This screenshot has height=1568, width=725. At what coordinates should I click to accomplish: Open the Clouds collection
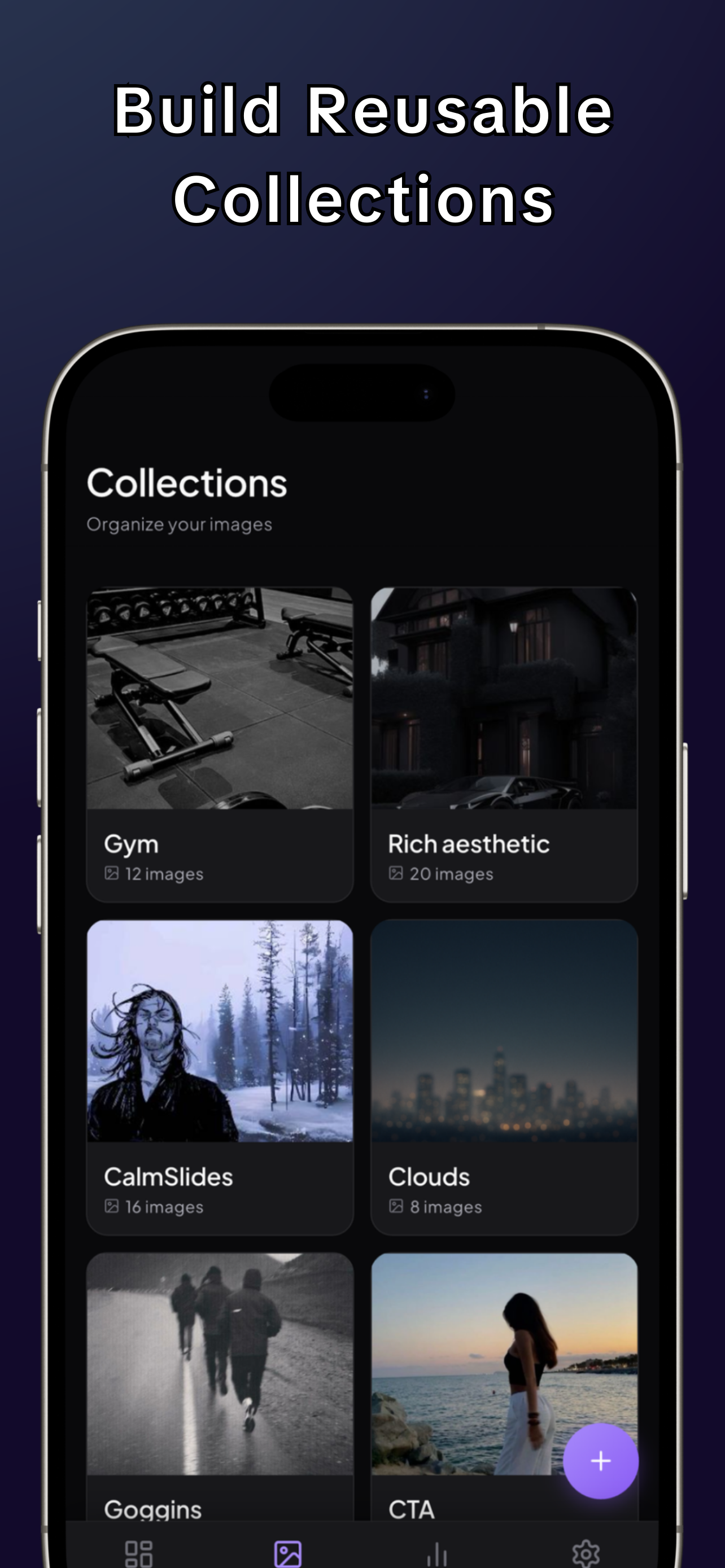(x=504, y=1035)
